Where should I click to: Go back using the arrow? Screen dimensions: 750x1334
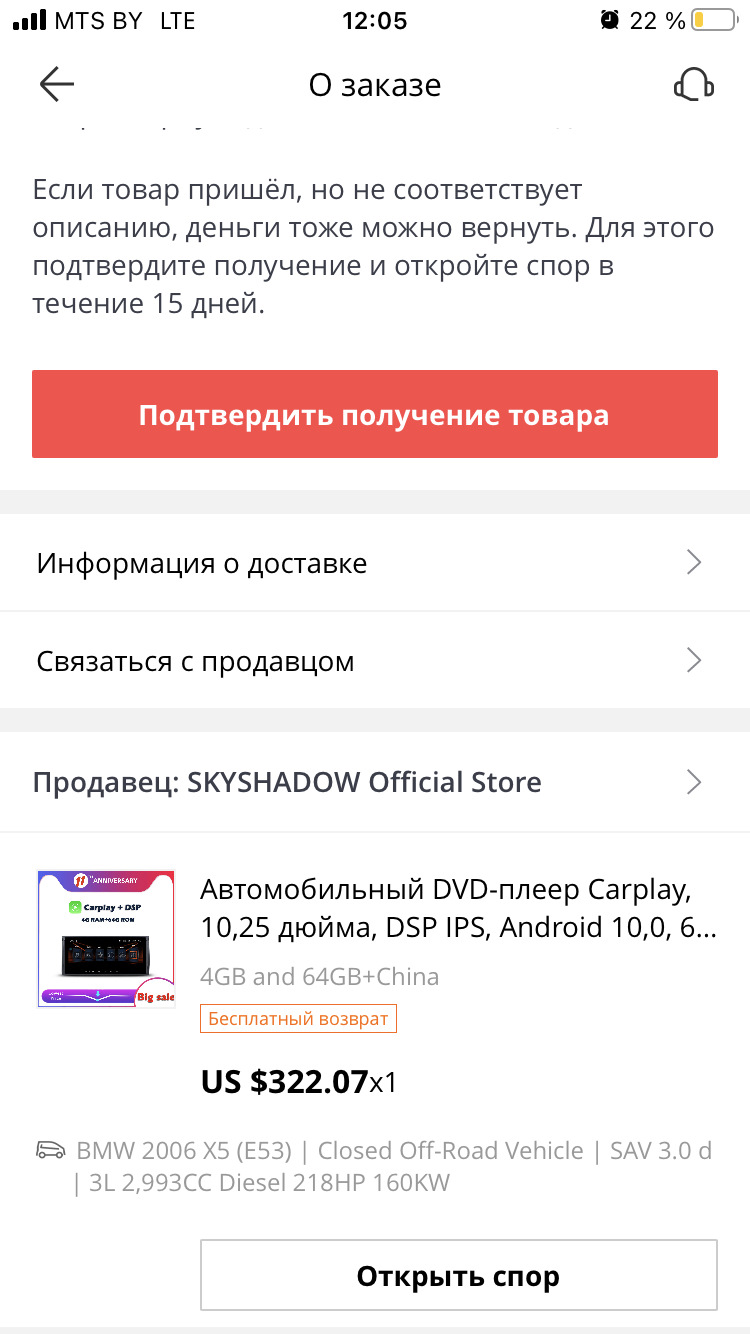coord(57,85)
